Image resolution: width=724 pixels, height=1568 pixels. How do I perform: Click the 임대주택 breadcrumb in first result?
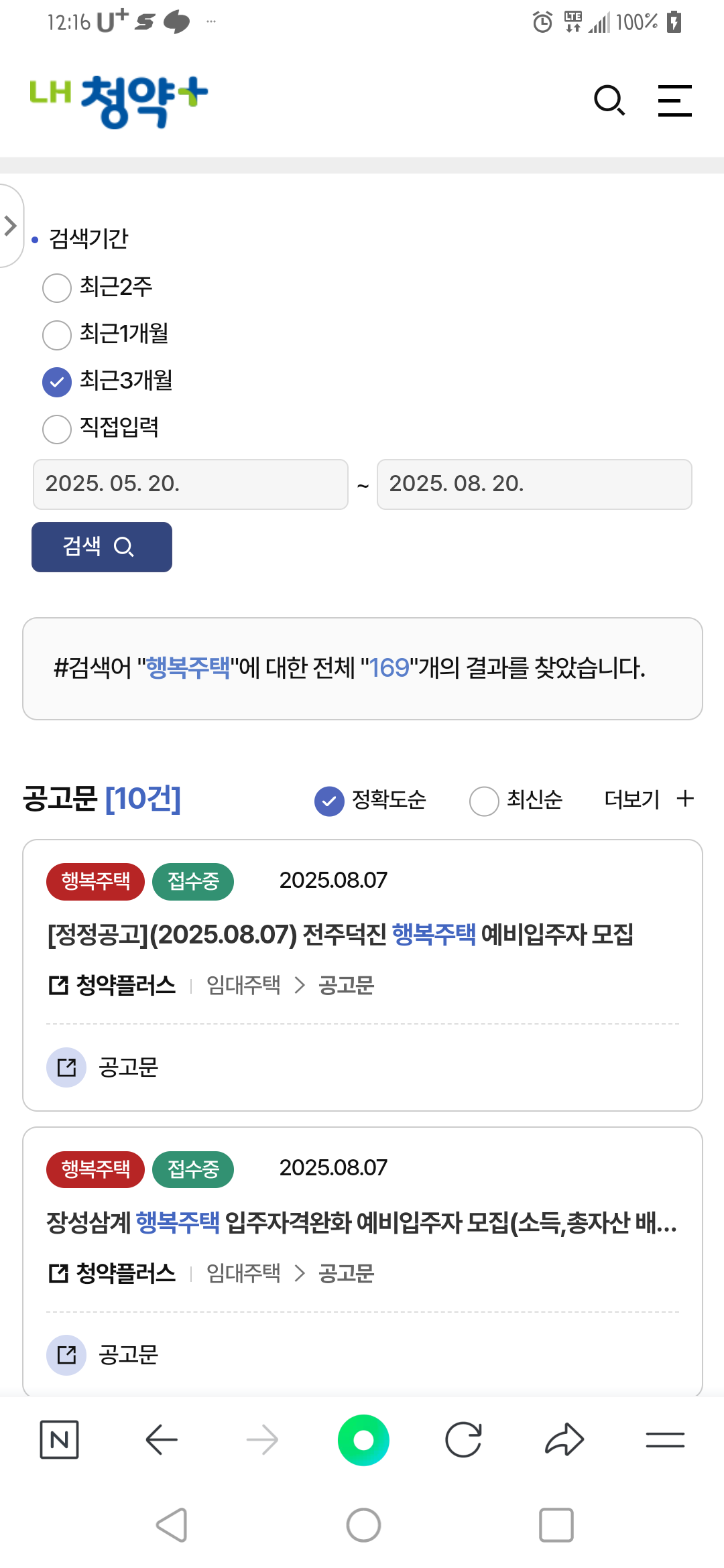coord(243,986)
